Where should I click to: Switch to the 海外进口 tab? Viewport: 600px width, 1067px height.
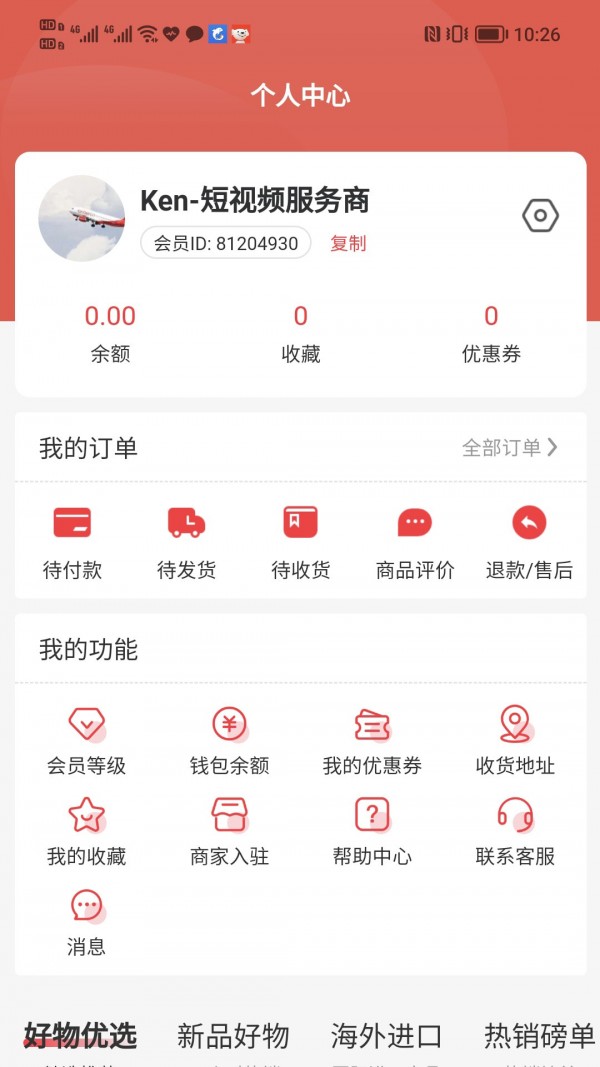click(x=386, y=1037)
